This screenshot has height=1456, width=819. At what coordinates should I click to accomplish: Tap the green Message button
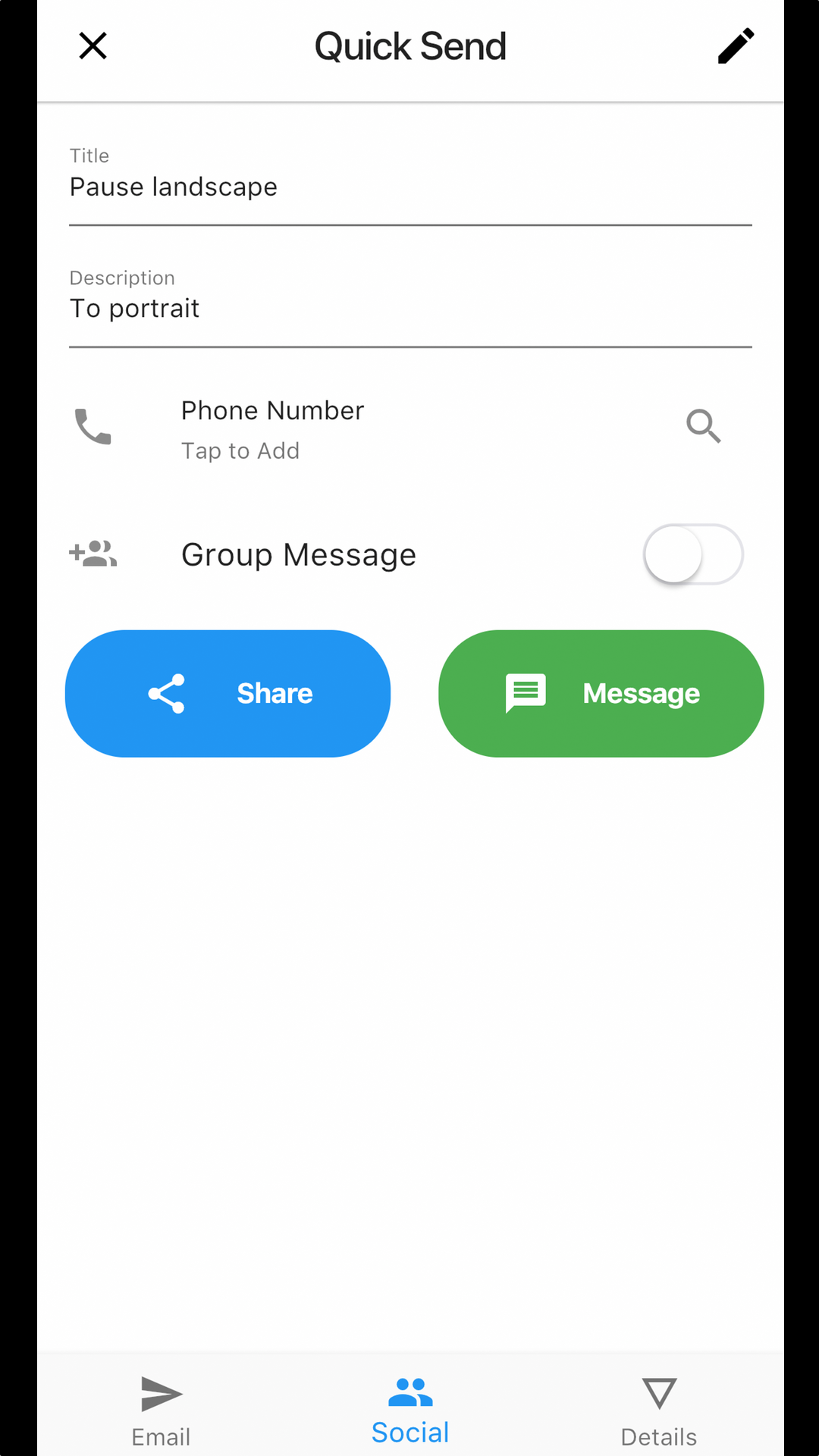pyautogui.click(x=601, y=693)
